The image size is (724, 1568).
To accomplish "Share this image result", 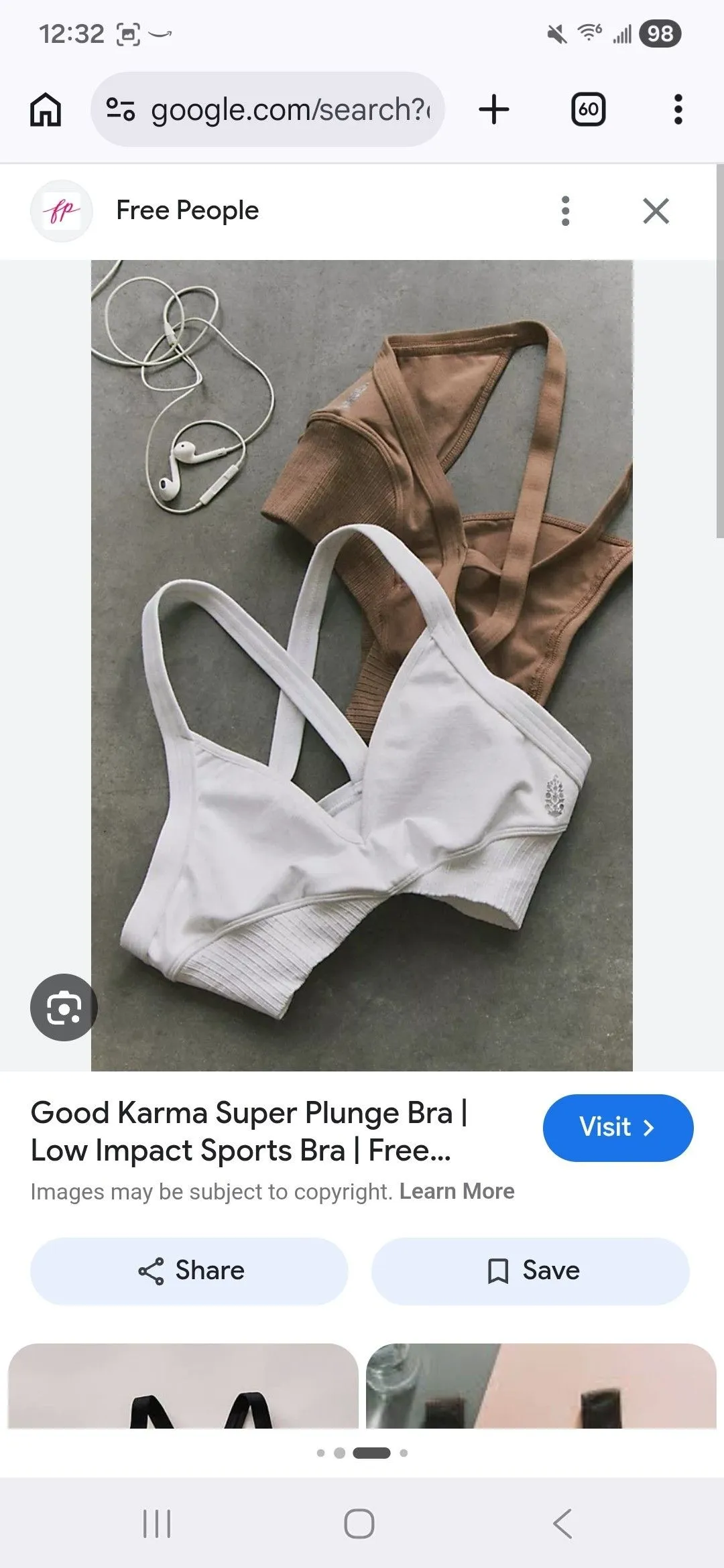I will click(x=189, y=1271).
